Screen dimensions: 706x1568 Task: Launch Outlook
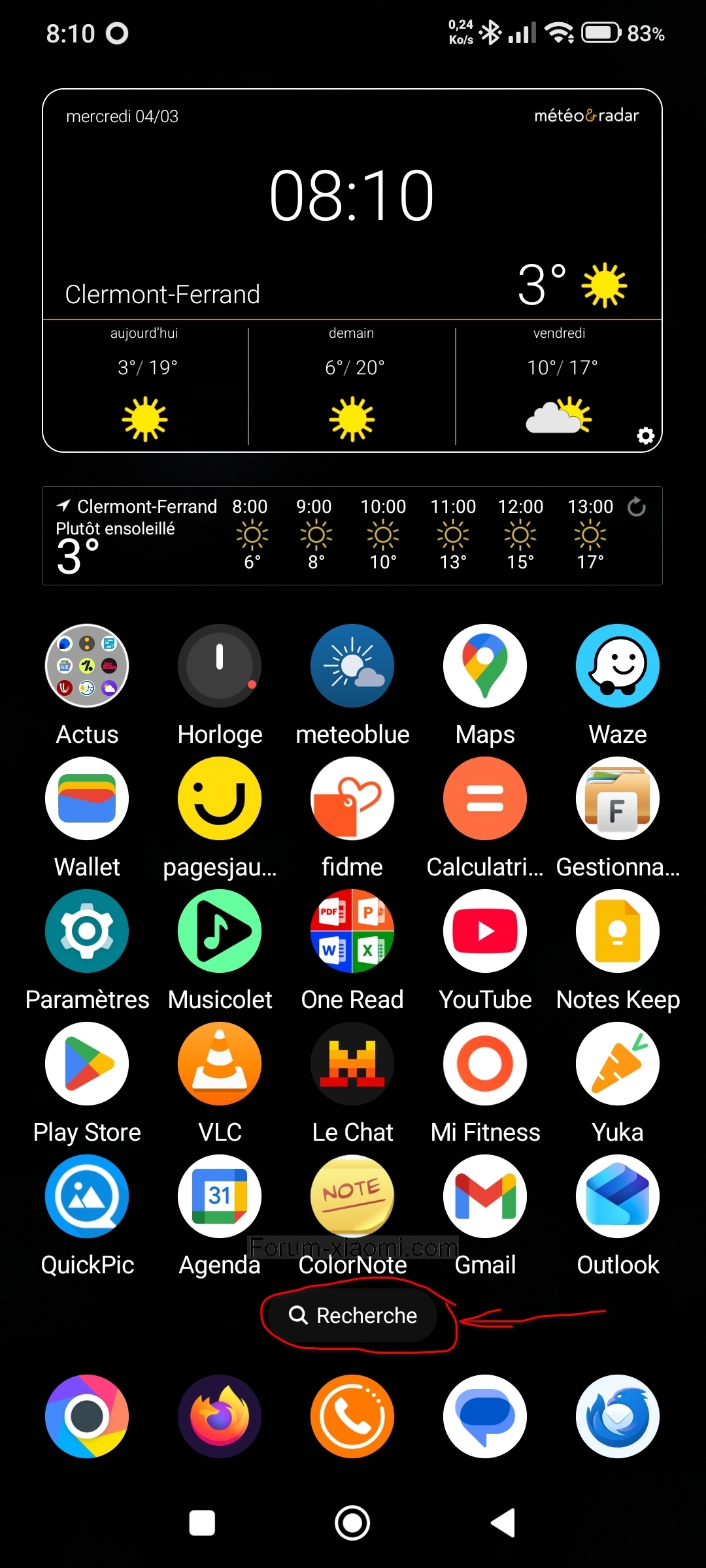point(618,1196)
